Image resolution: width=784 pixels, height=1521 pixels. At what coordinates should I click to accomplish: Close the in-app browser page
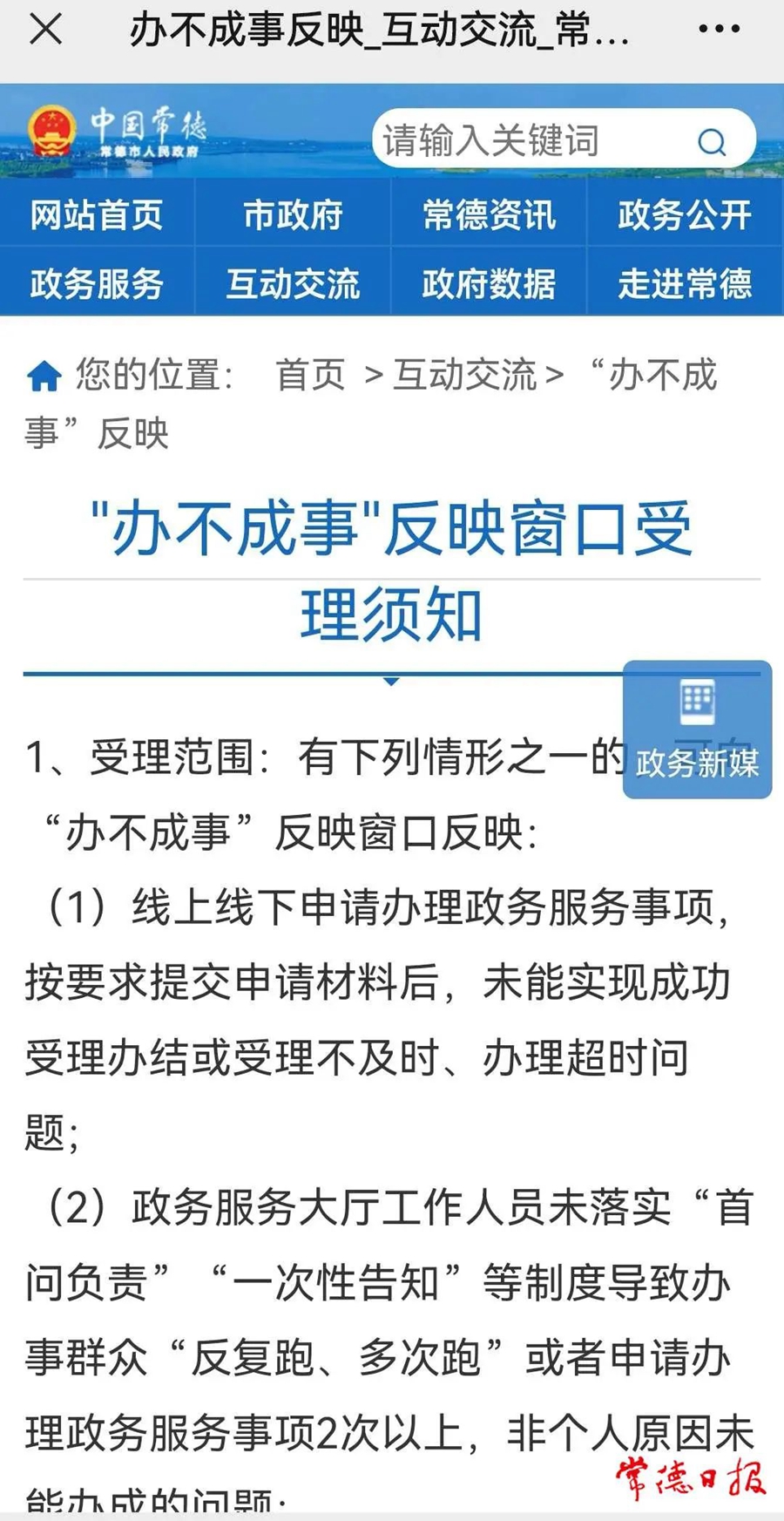[45, 30]
